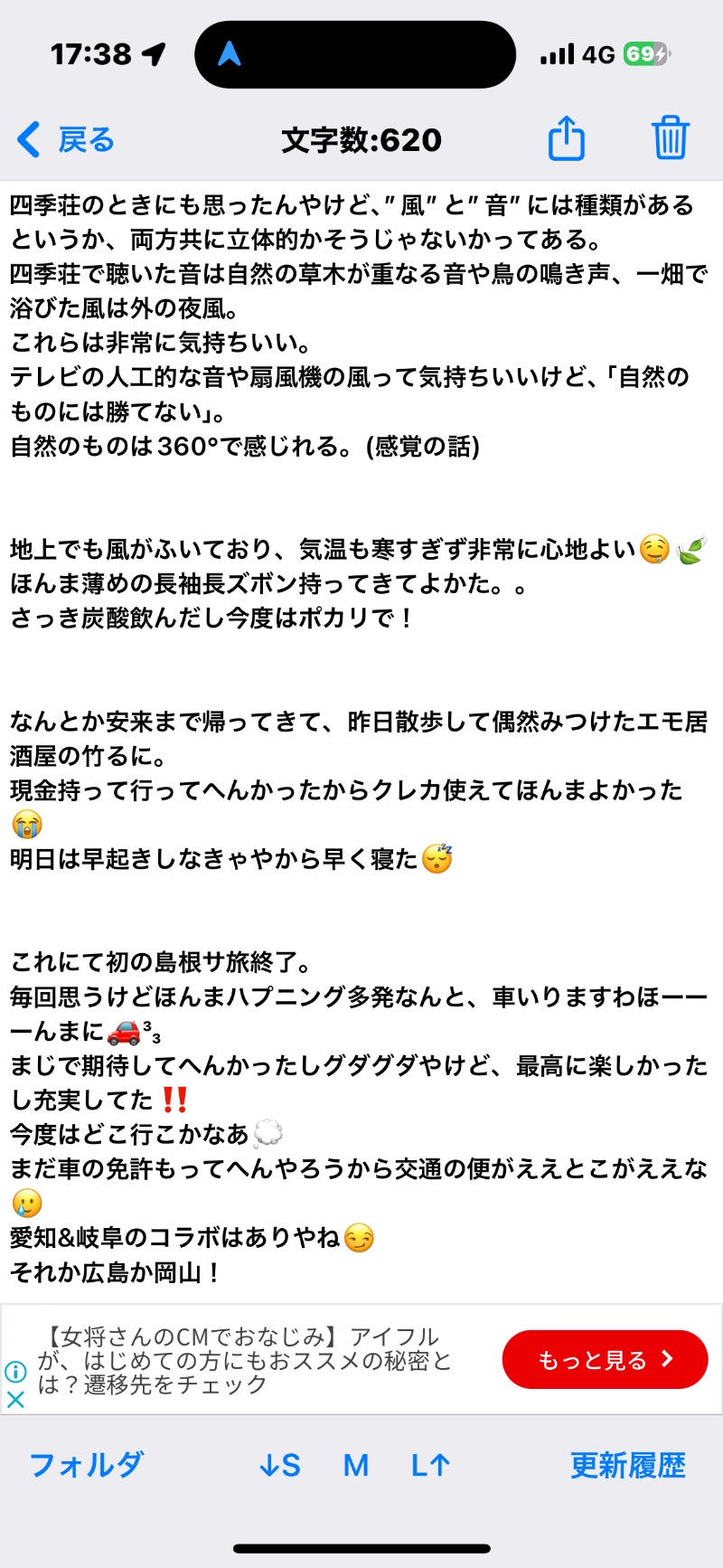The height and width of the screenshot is (1568, 723).
Task: Open 更新履歴 update history
Action: pos(627,1465)
